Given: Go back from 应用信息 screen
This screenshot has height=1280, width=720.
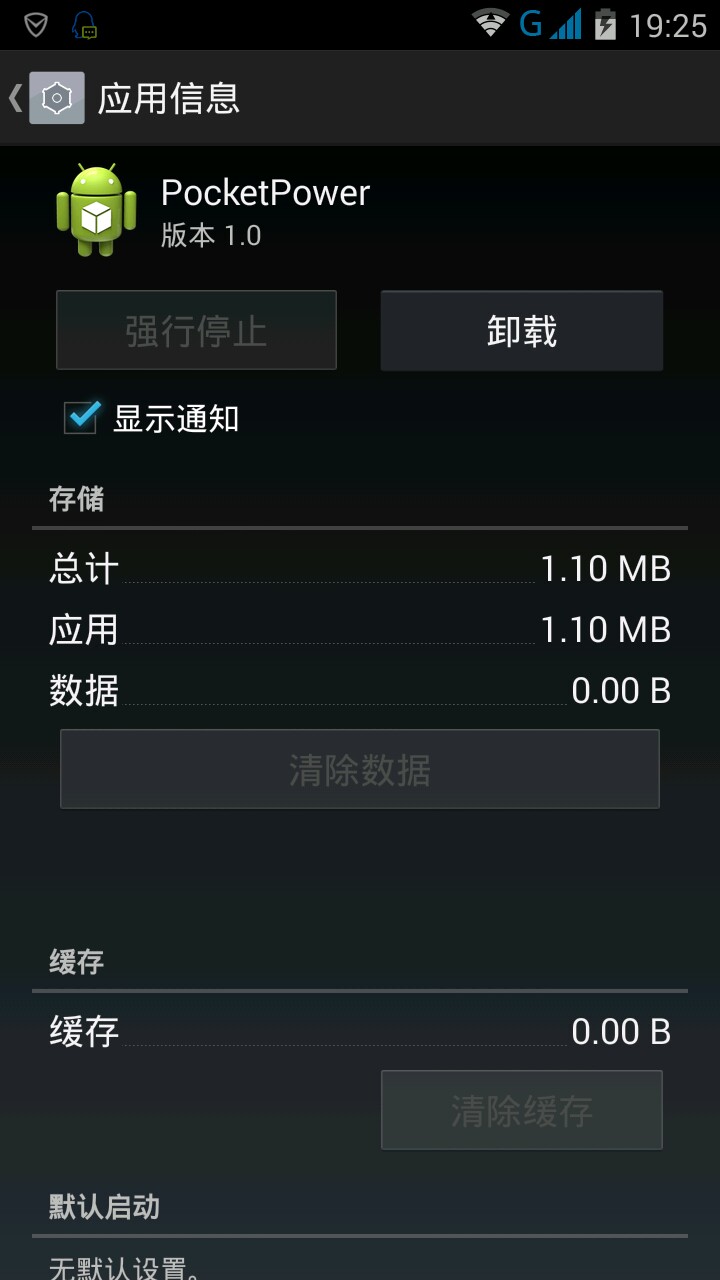Looking at the screenshot, I should click(45, 98).
